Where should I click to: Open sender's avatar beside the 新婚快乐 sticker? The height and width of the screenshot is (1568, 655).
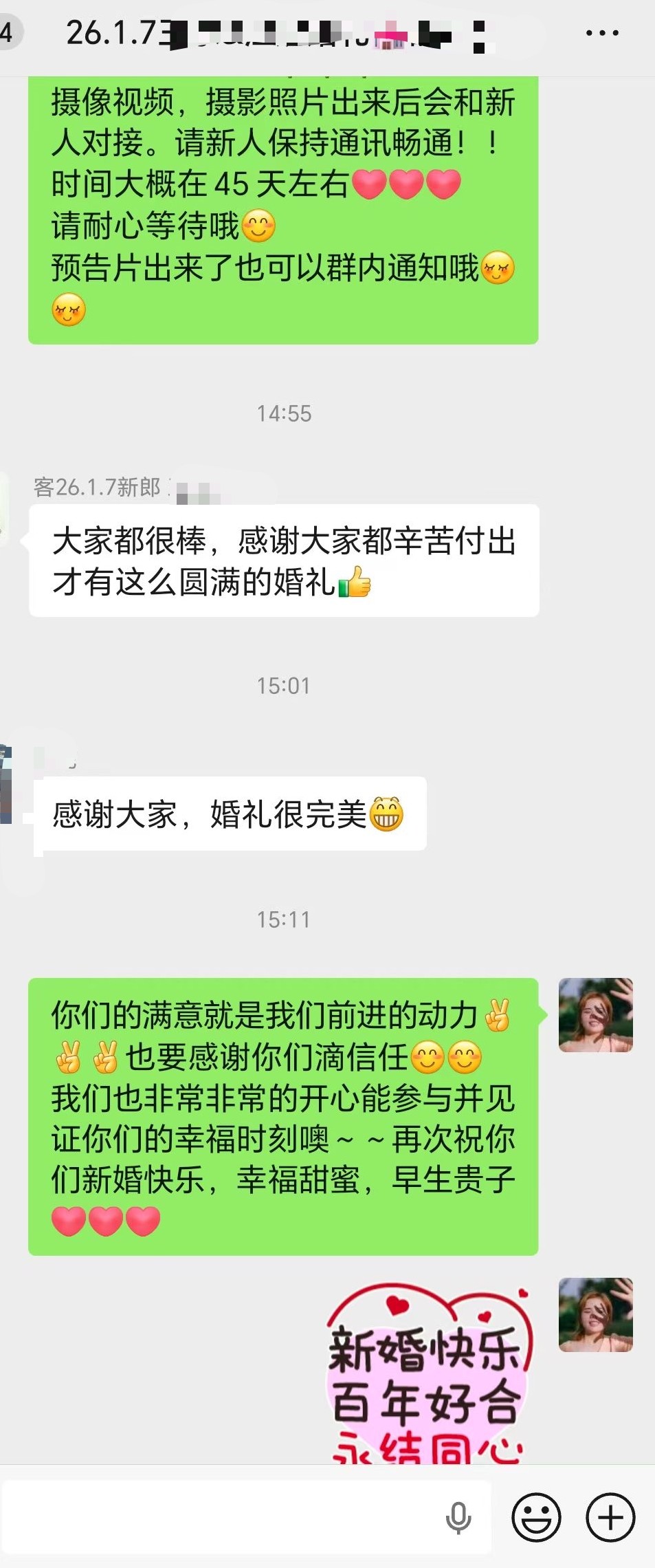[x=595, y=1315]
